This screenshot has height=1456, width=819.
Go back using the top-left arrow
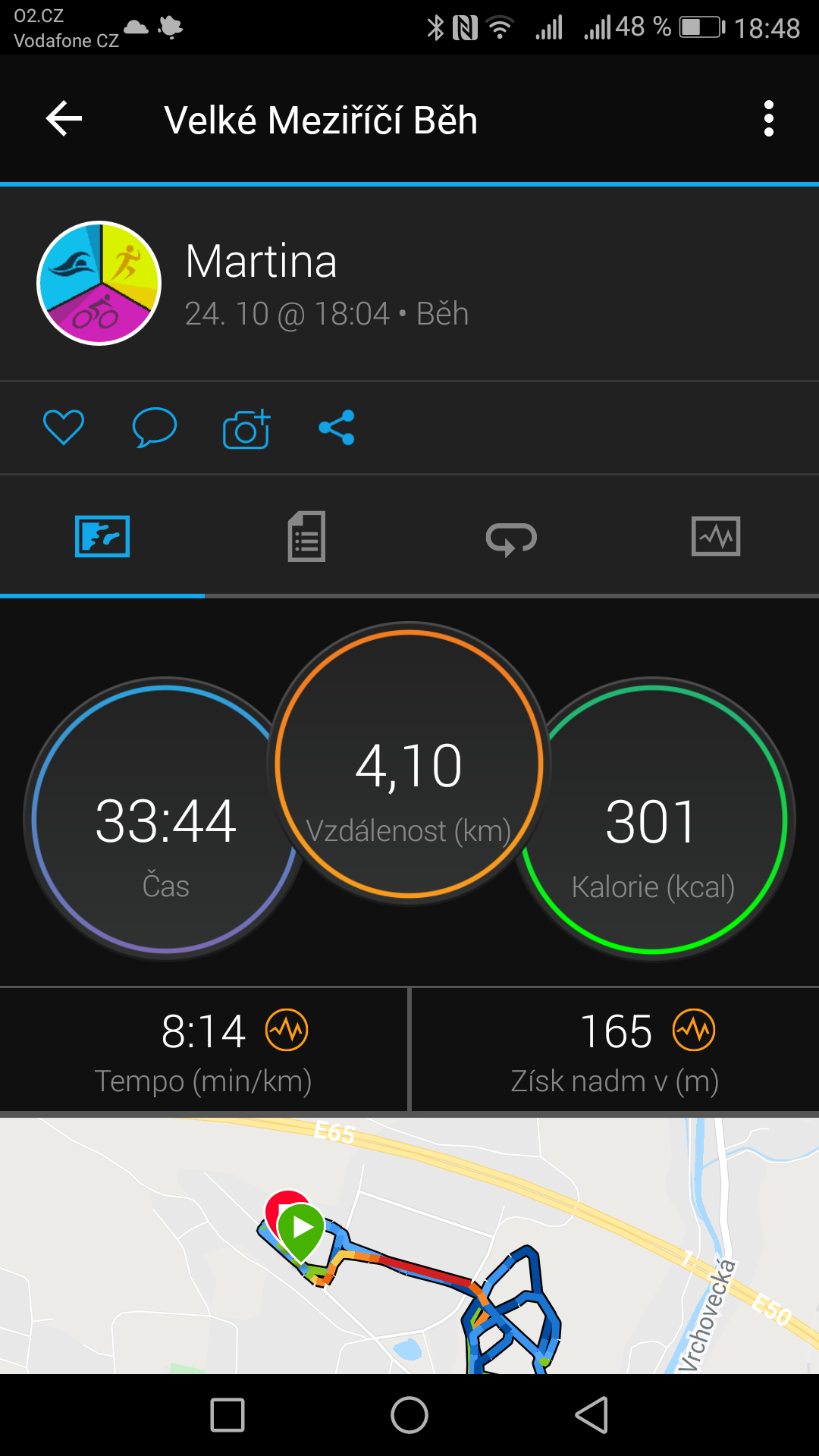64,119
